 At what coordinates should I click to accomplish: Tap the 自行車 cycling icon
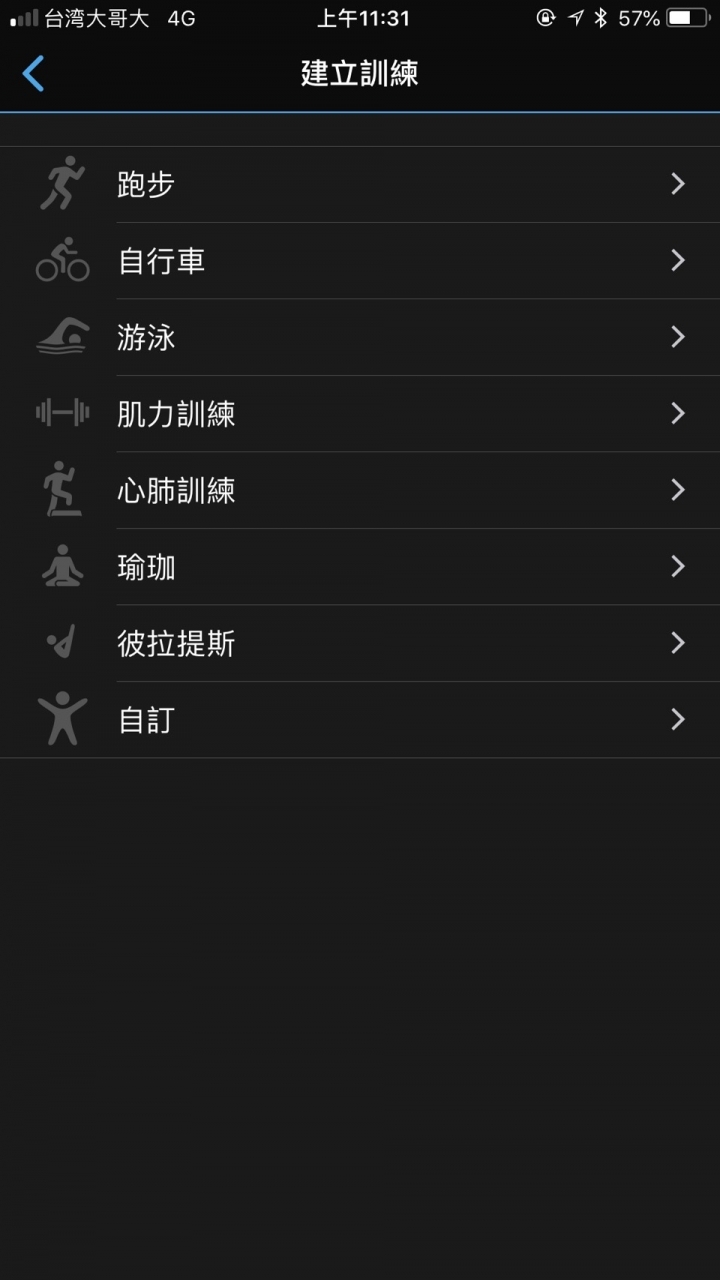(62, 261)
